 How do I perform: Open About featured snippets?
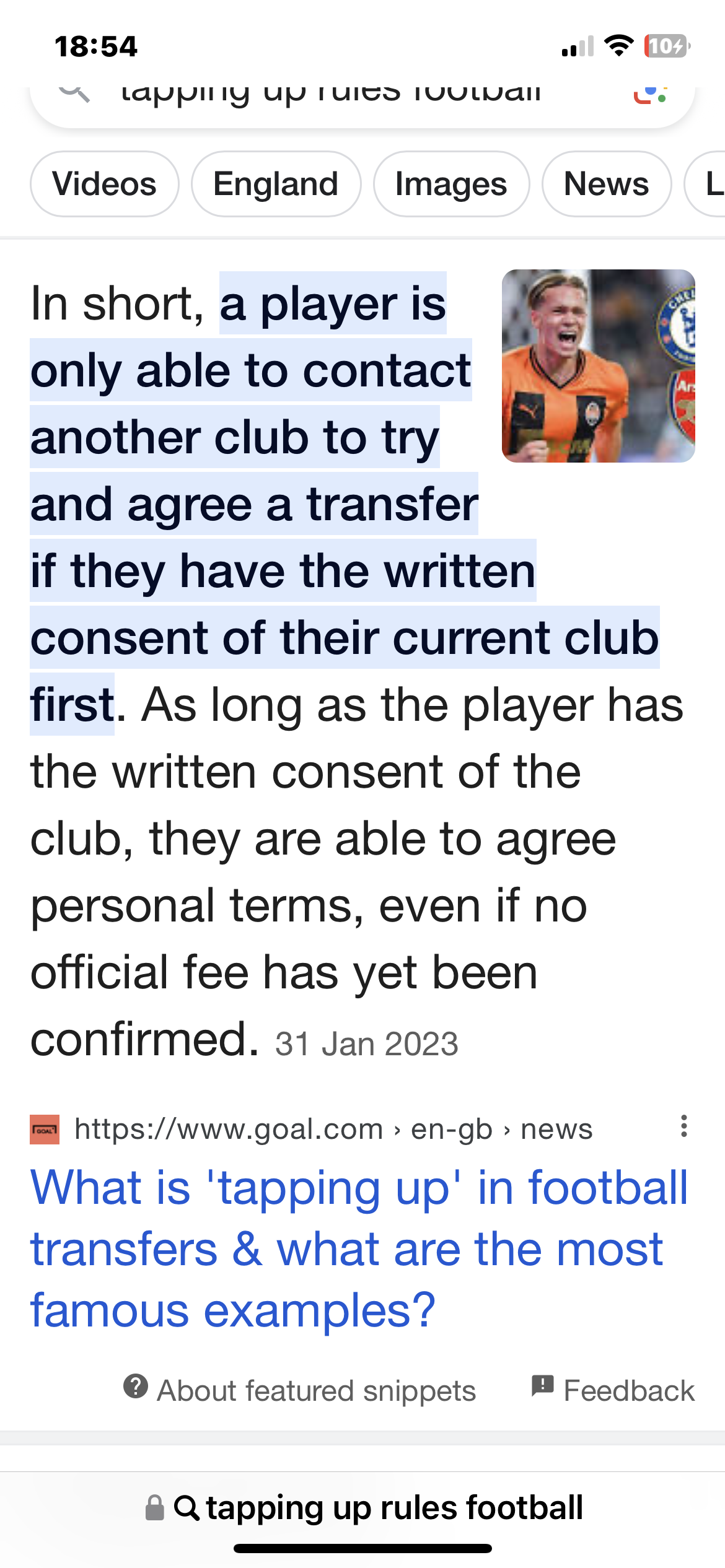click(x=300, y=1390)
